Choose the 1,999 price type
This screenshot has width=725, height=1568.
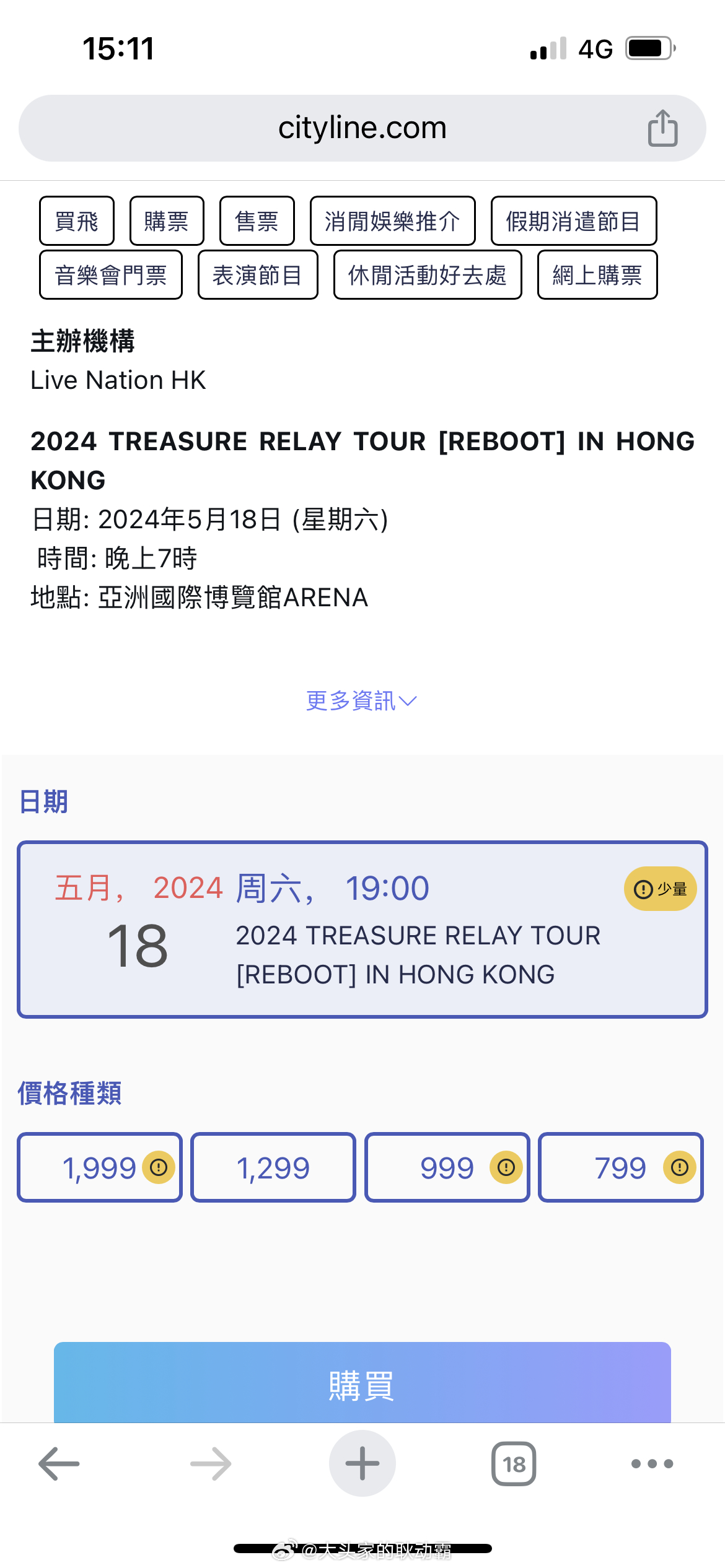point(100,1168)
